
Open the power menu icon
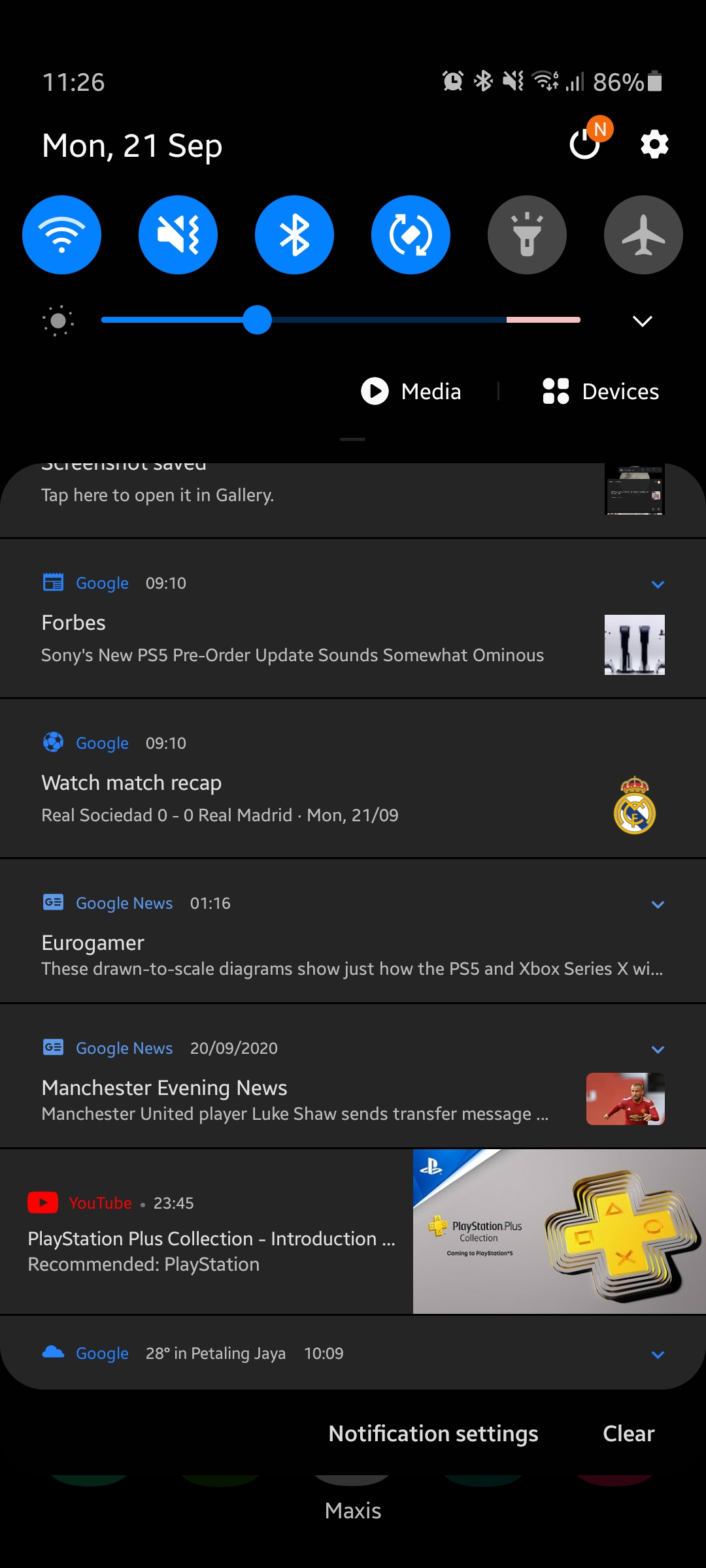(x=584, y=144)
